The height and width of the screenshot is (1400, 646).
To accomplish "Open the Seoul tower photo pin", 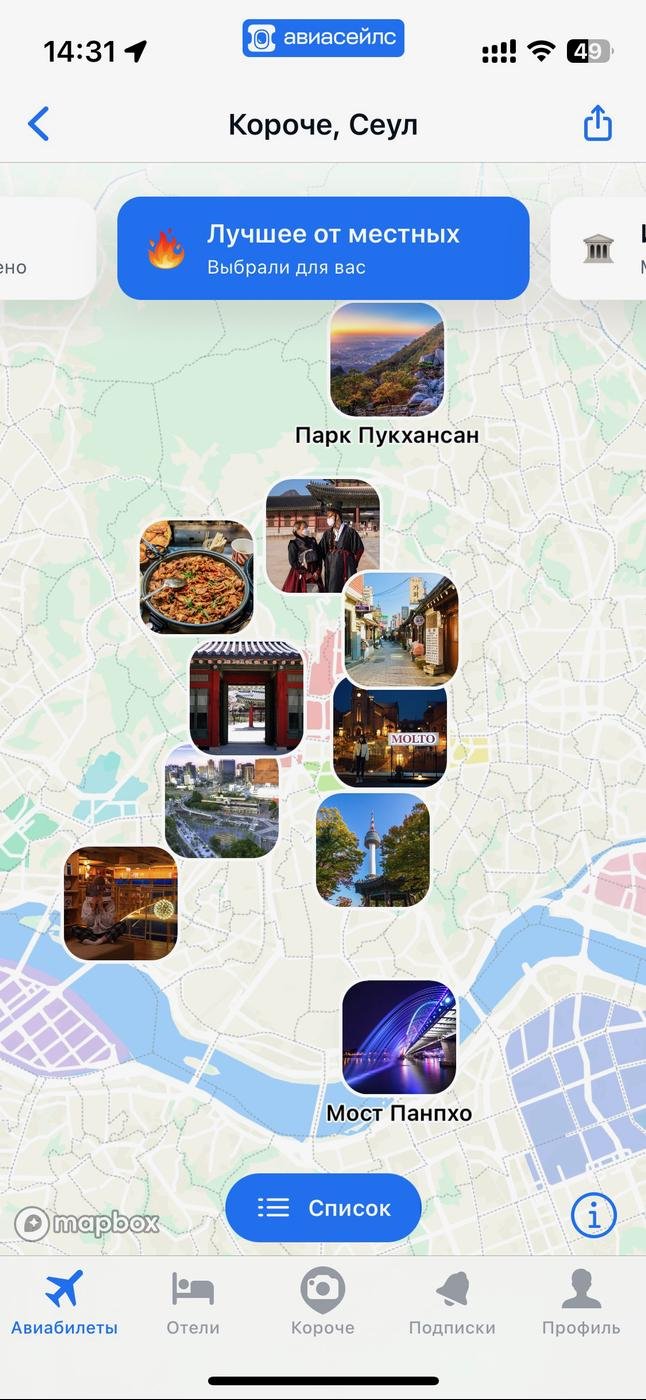I will (x=373, y=850).
